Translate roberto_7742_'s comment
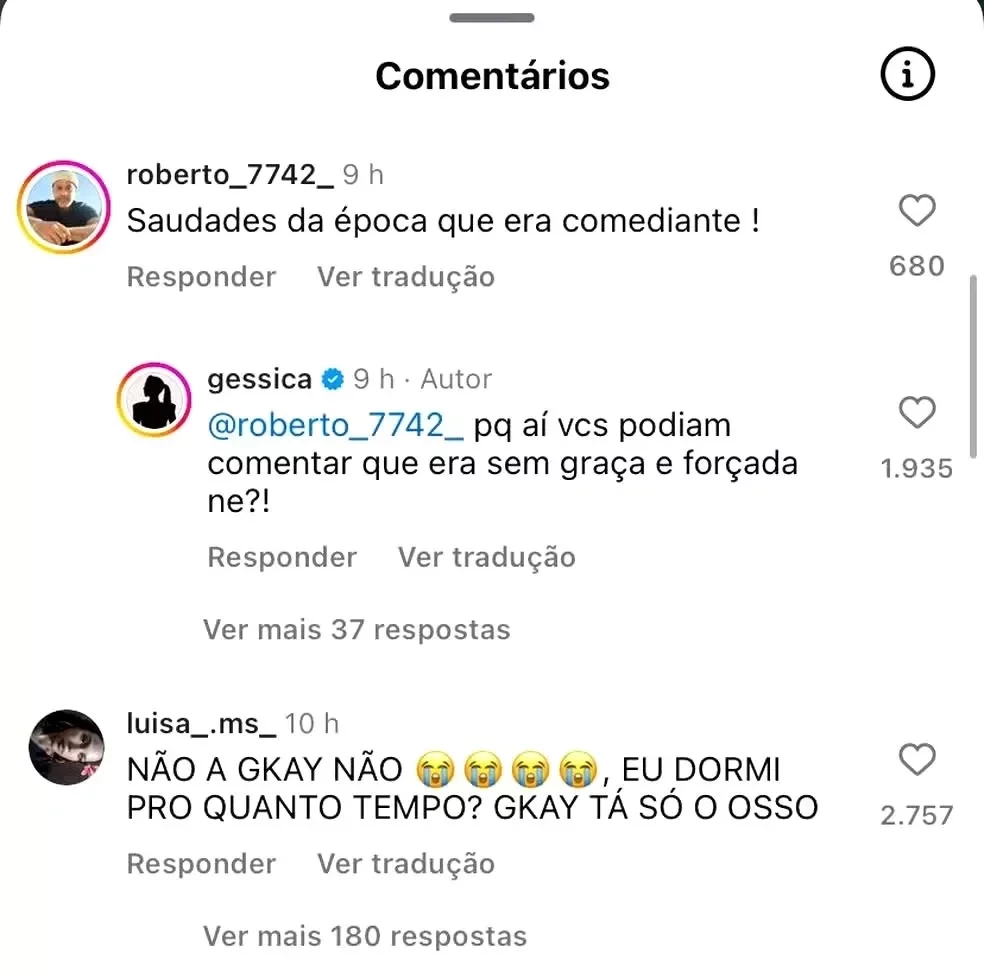This screenshot has width=984, height=978. click(x=406, y=277)
